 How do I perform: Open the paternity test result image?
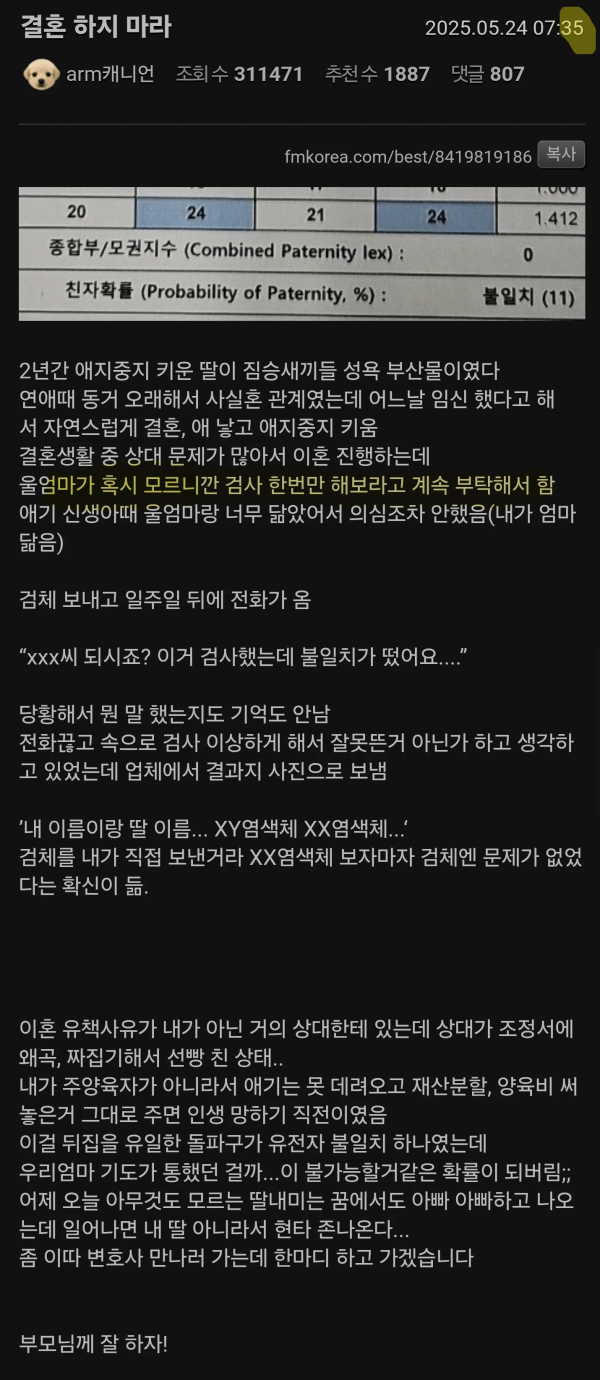(x=301, y=252)
